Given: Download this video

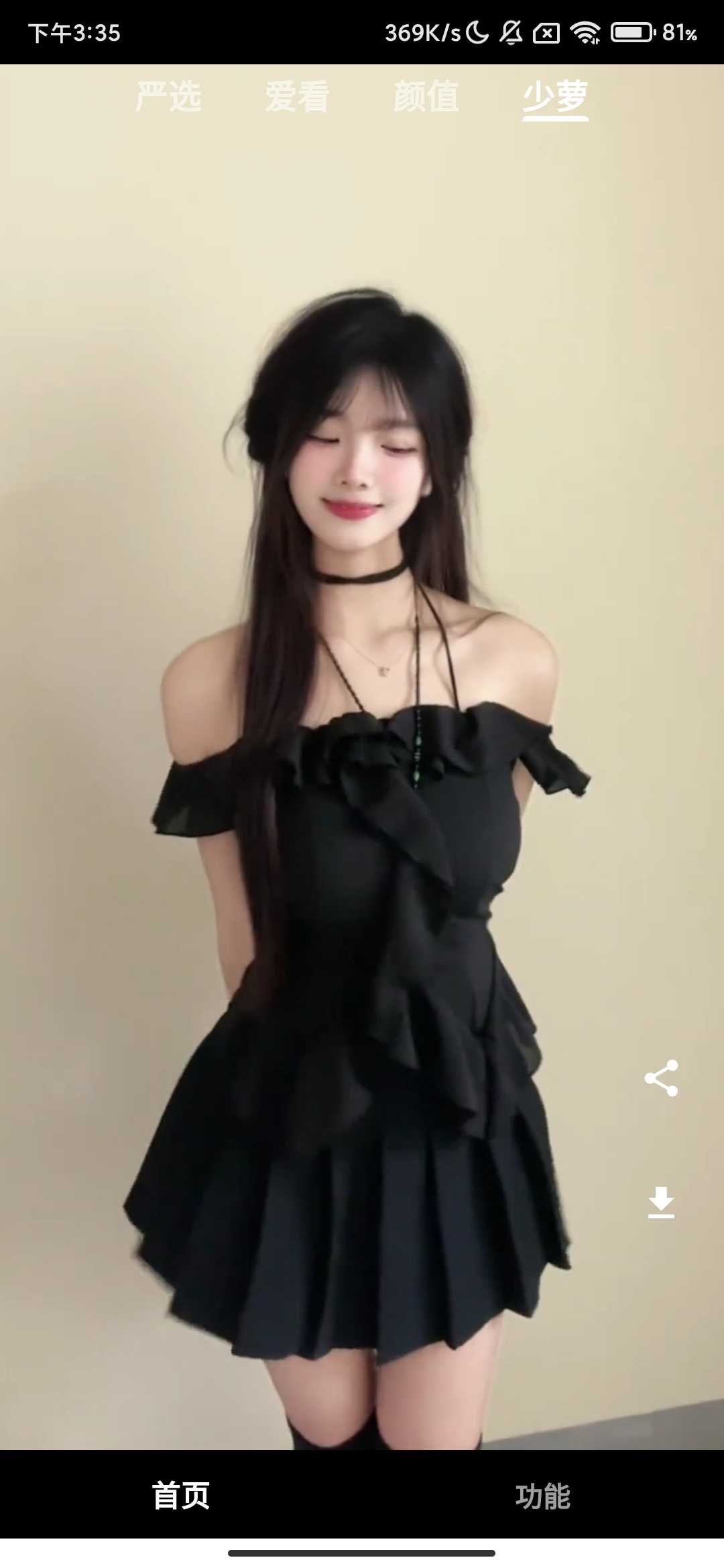Looking at the screenshot, I should pyautogui.click(x=661, y=1203).
